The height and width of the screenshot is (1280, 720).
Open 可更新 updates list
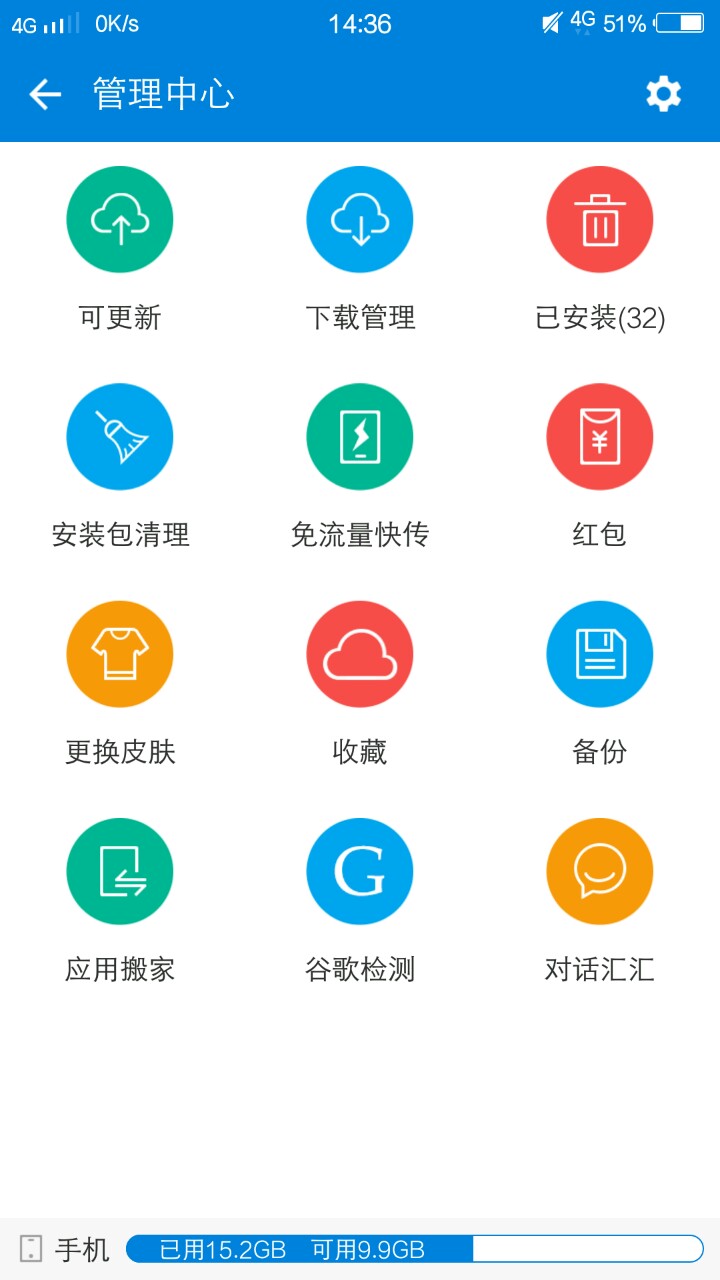click(120, 220)
